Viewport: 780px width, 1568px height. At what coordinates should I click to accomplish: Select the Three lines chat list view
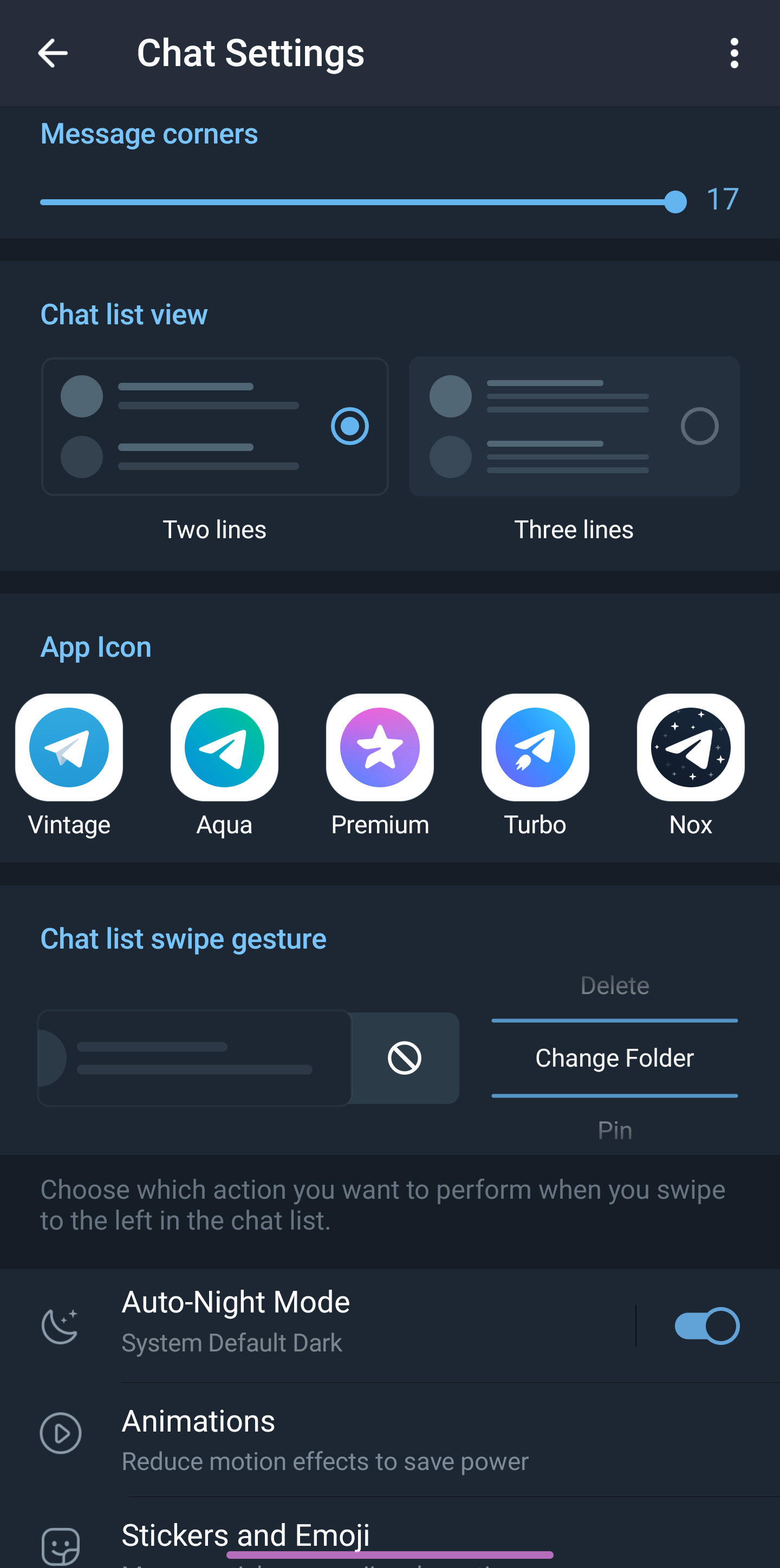pos(574,427)
